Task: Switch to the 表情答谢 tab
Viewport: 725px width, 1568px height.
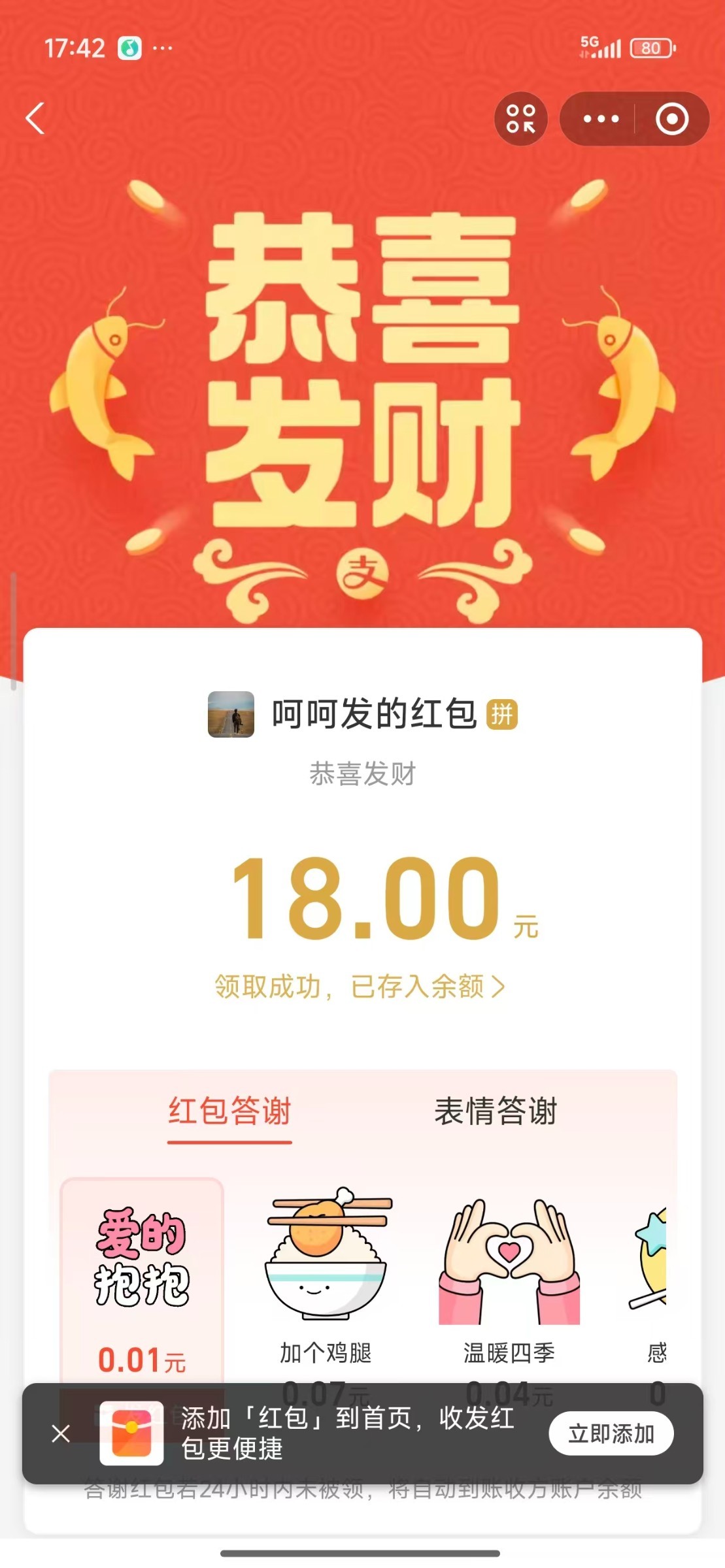Action: tap(496, 1111)
